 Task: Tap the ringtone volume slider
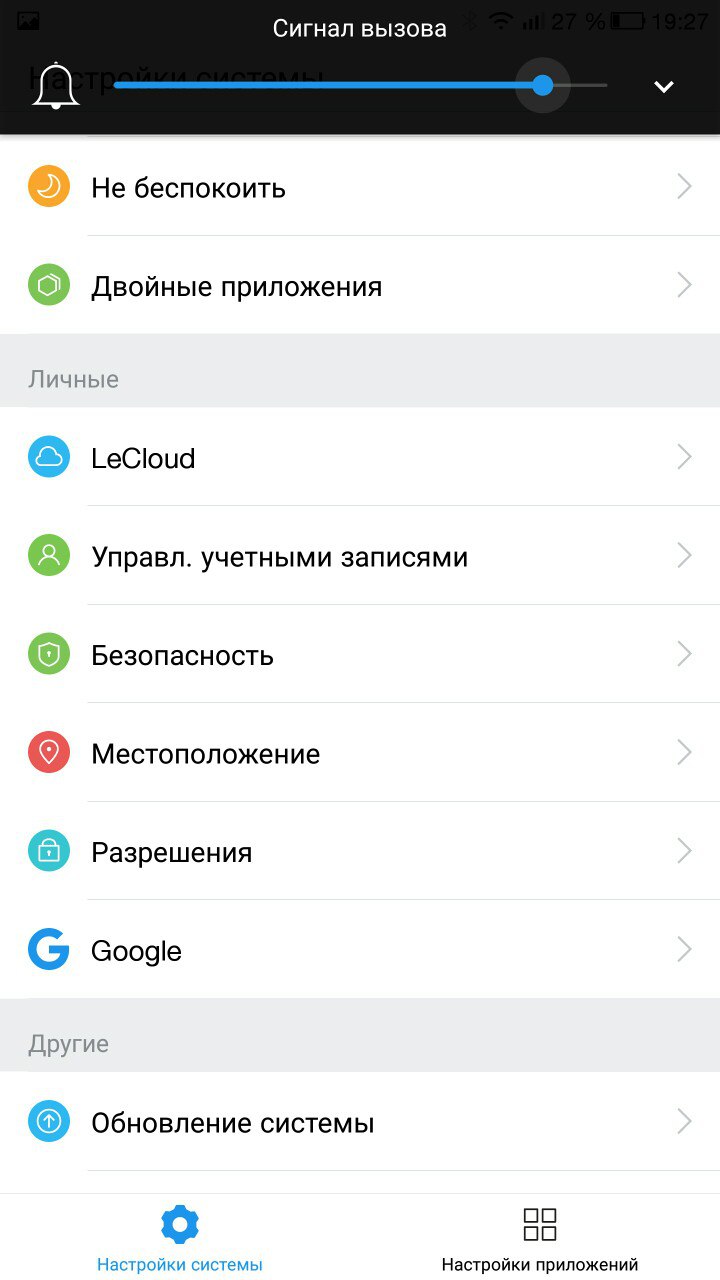click(360, 86)
